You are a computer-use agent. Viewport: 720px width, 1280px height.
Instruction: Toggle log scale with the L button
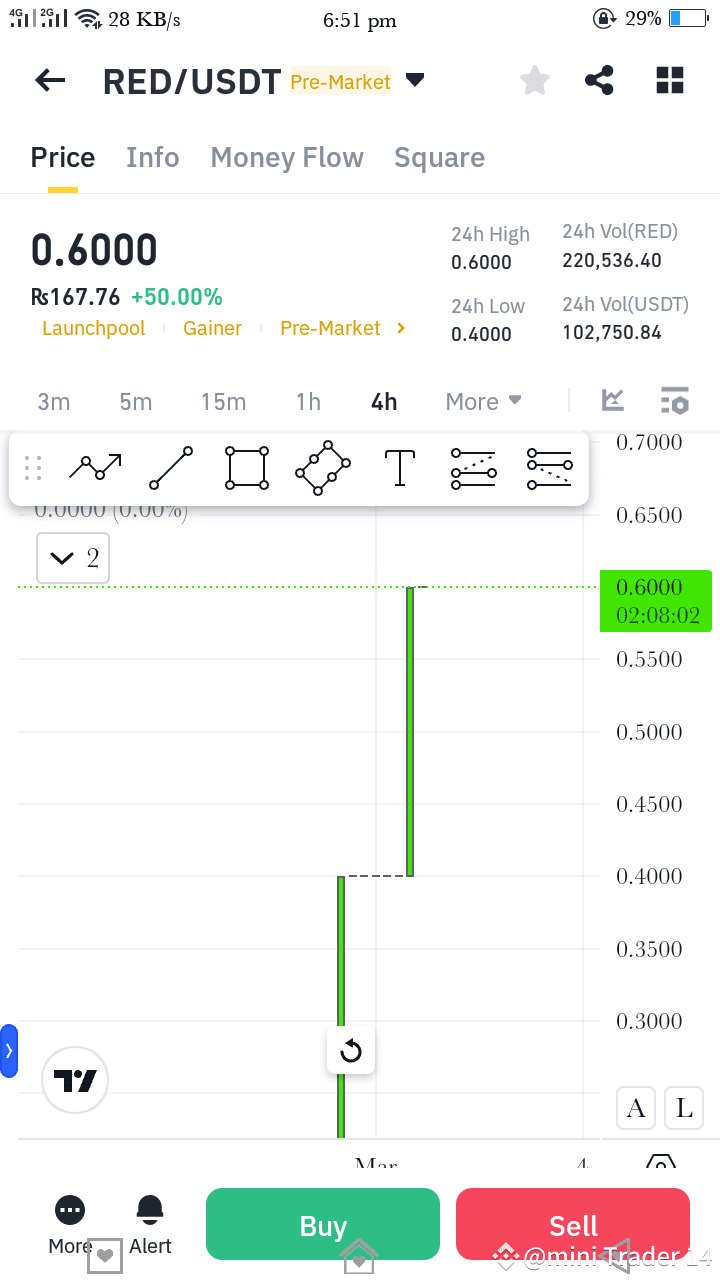pos(683,1108)
